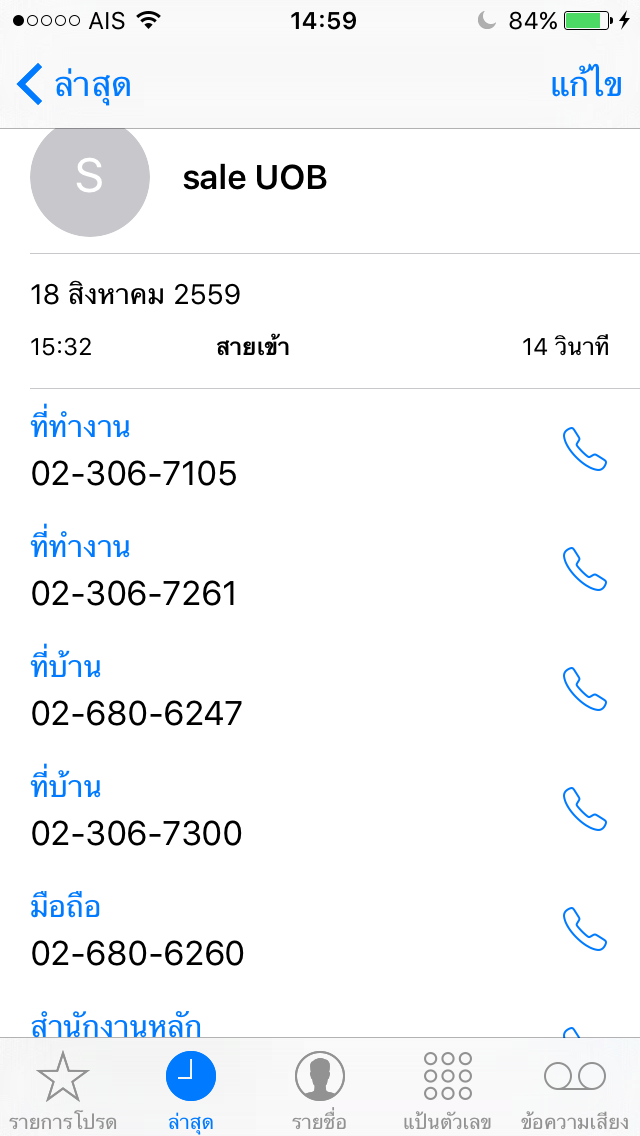Open the แป้นตัวเลข keypad tab
640x1136 pixels.
click(x=447, y=1089)
